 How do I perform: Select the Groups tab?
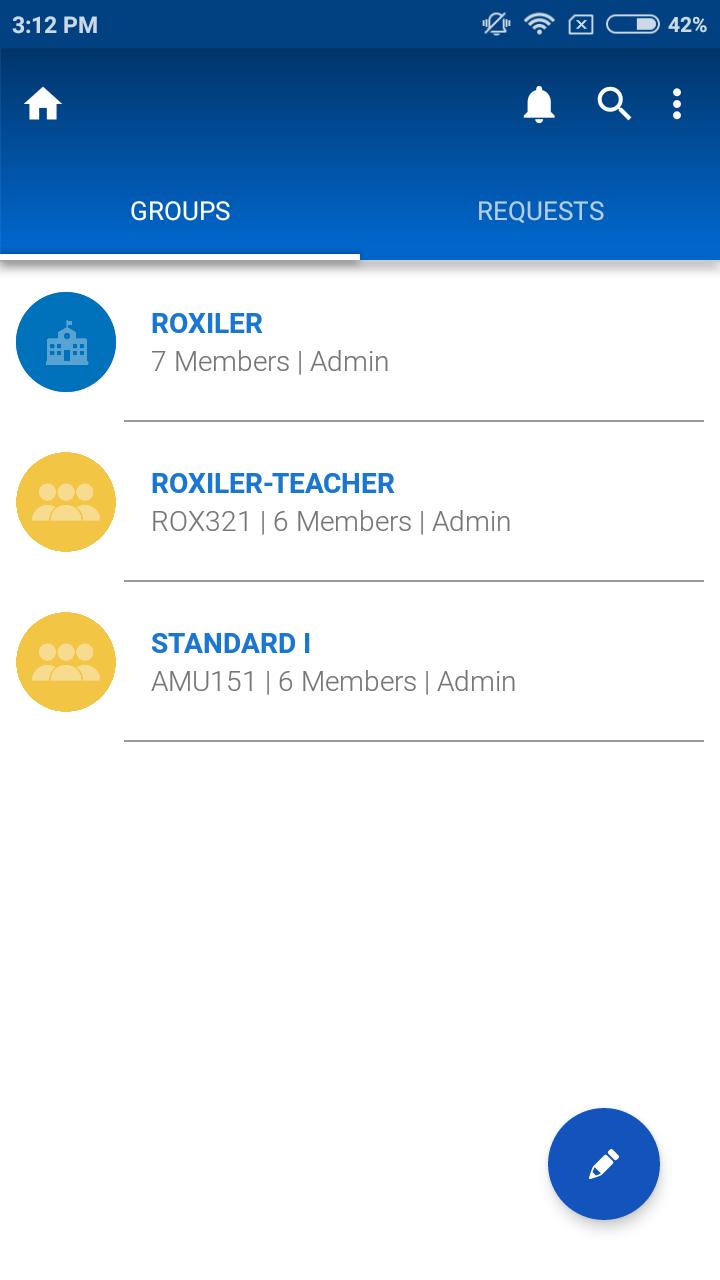pyautogui.click(x=180, y=211)
